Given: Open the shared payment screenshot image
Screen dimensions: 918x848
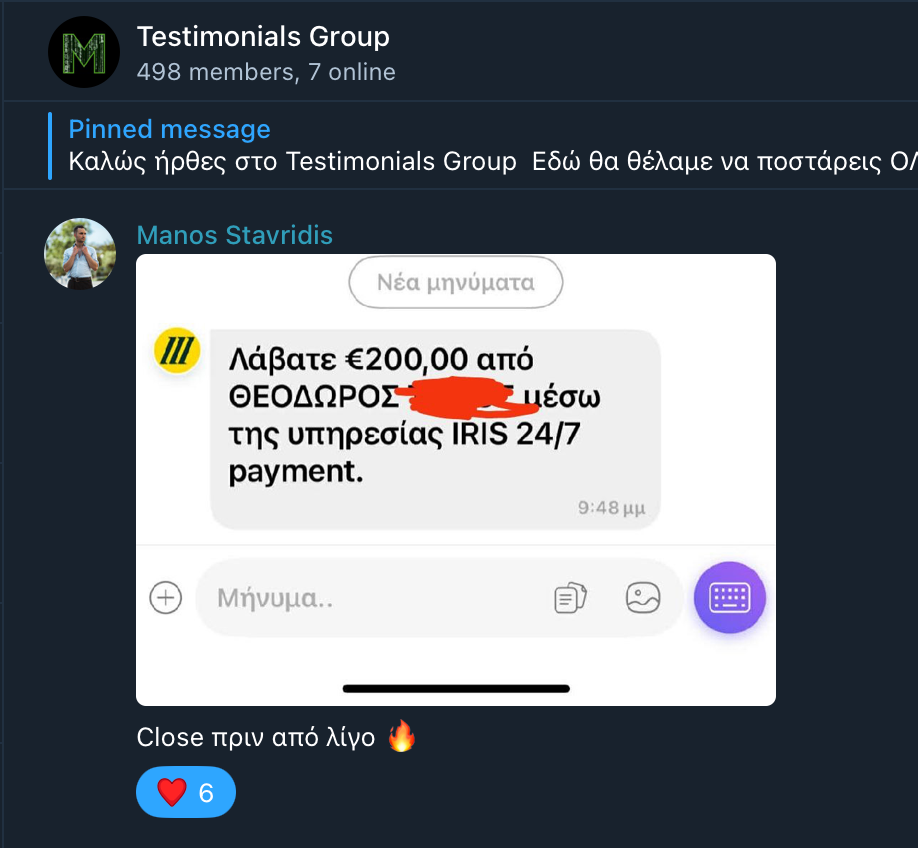Looking at the screenshot, I should point(455,480).
